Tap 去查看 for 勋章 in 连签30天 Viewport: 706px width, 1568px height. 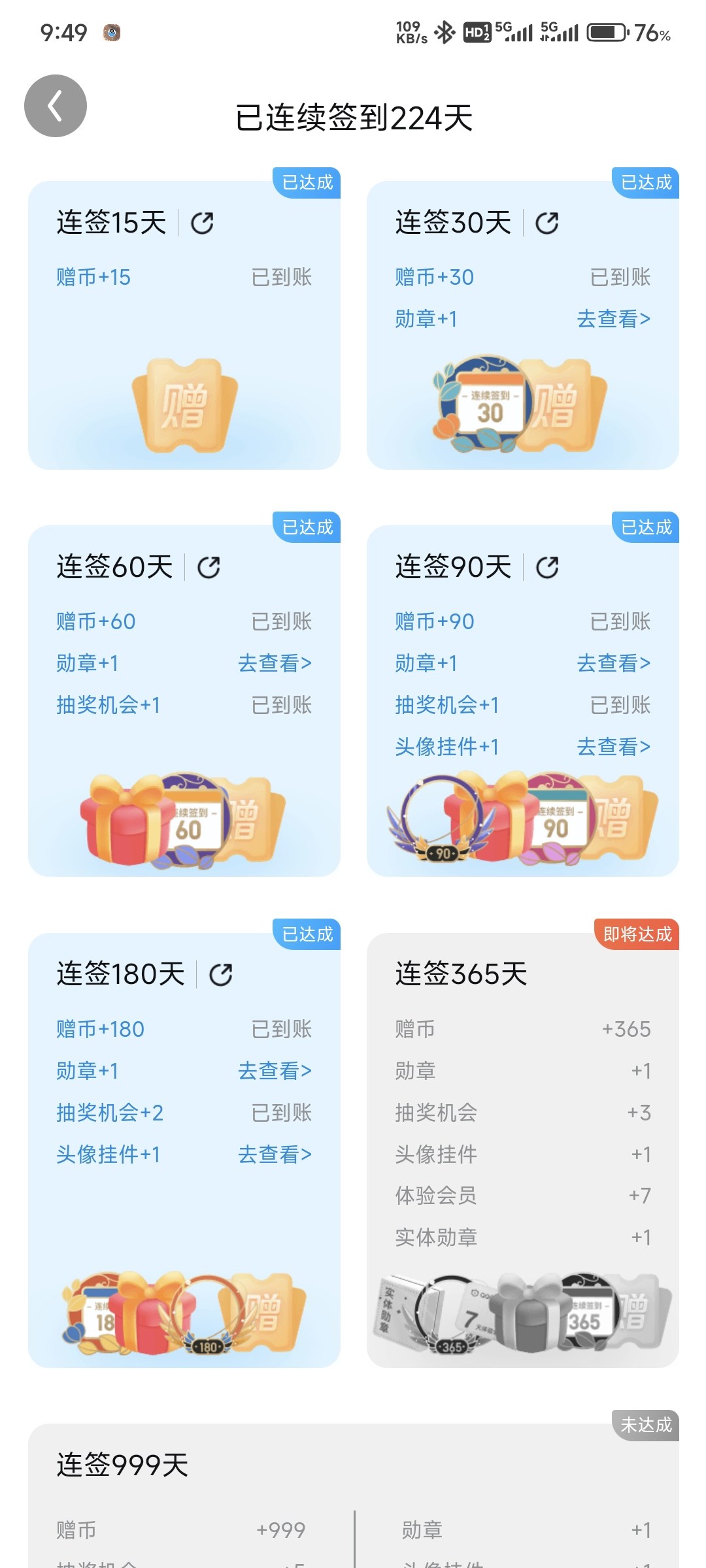[614, 319]
